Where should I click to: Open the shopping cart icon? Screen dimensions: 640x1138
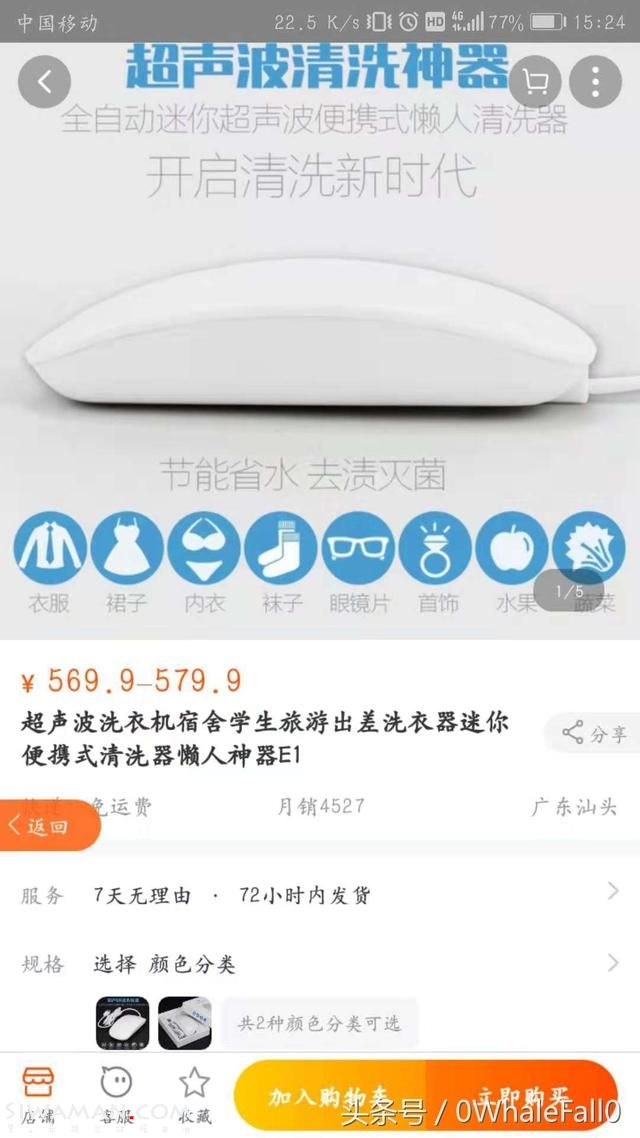click(x=535, y=82)
